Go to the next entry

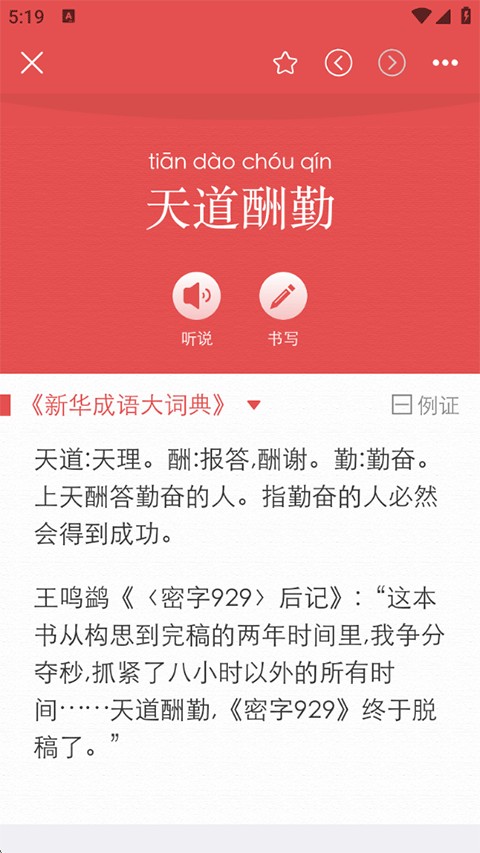(392, 63)
